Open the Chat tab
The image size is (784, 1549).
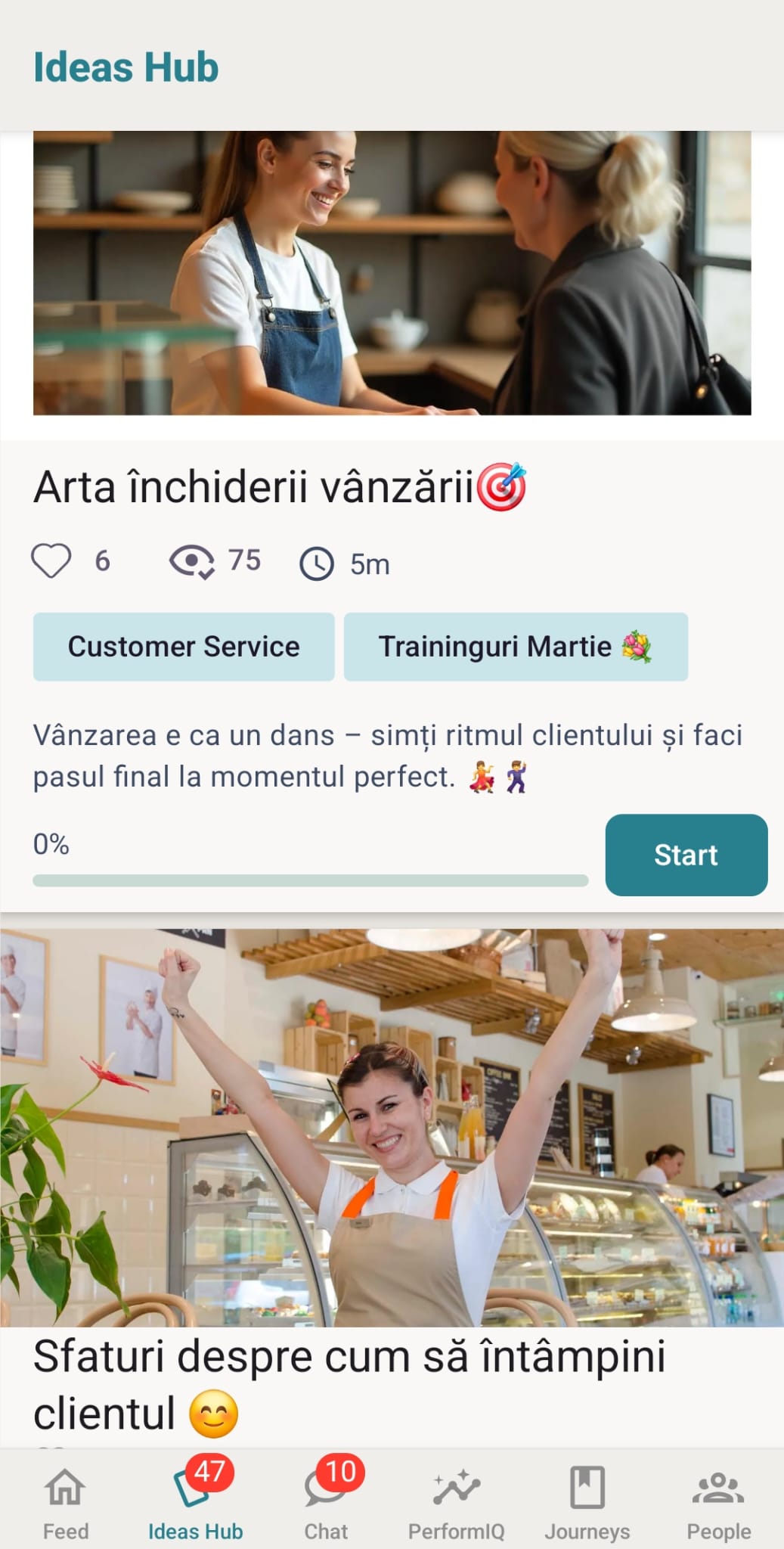tap(327, 1501)
